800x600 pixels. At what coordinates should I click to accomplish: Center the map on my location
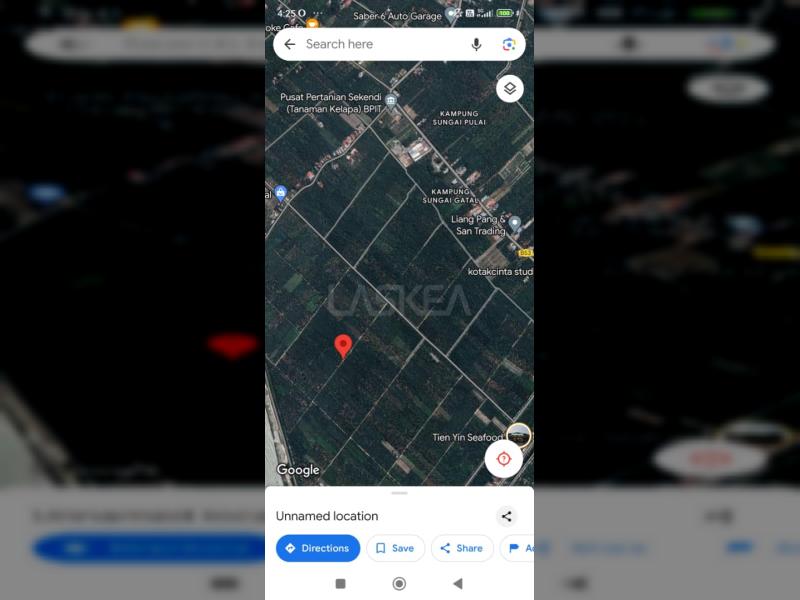tap(504, 459)
